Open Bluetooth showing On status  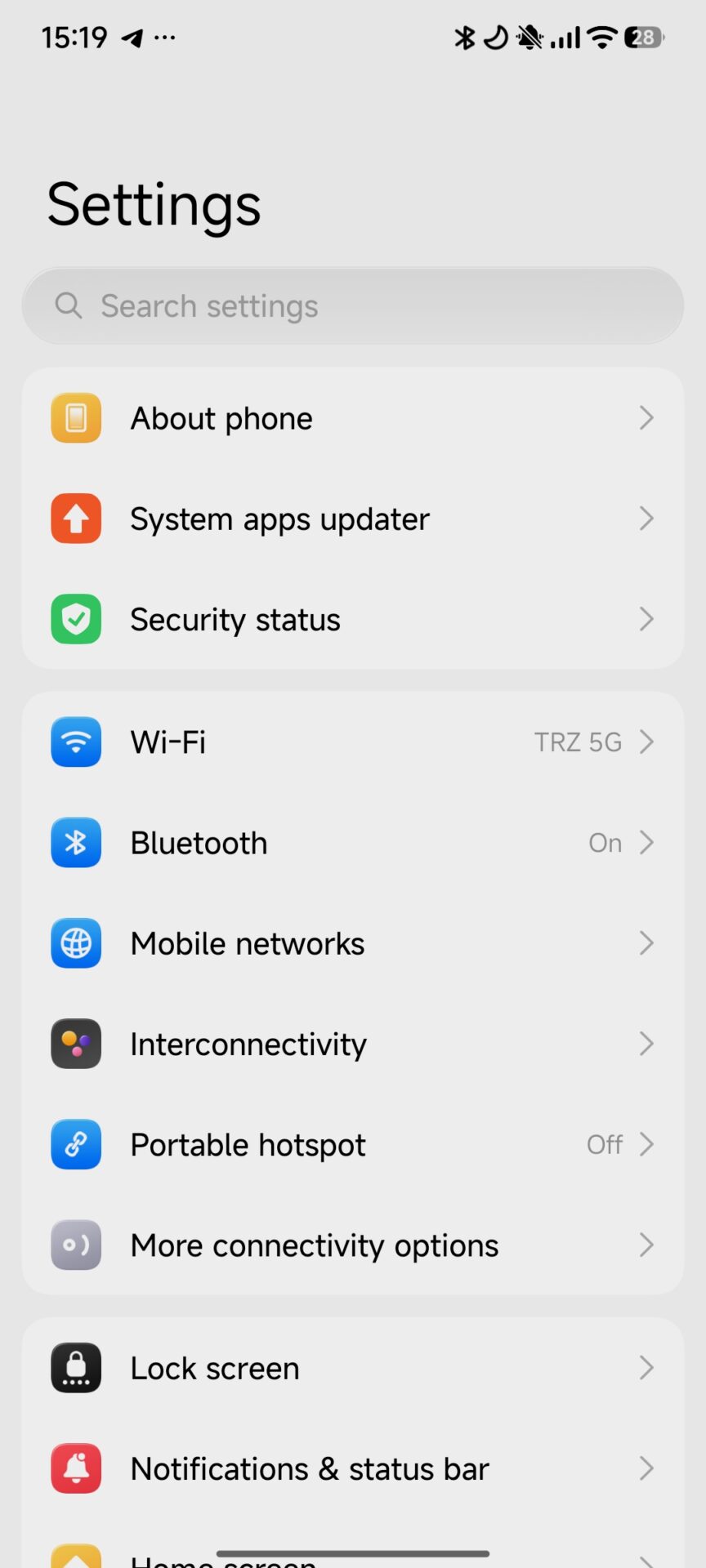605,842
